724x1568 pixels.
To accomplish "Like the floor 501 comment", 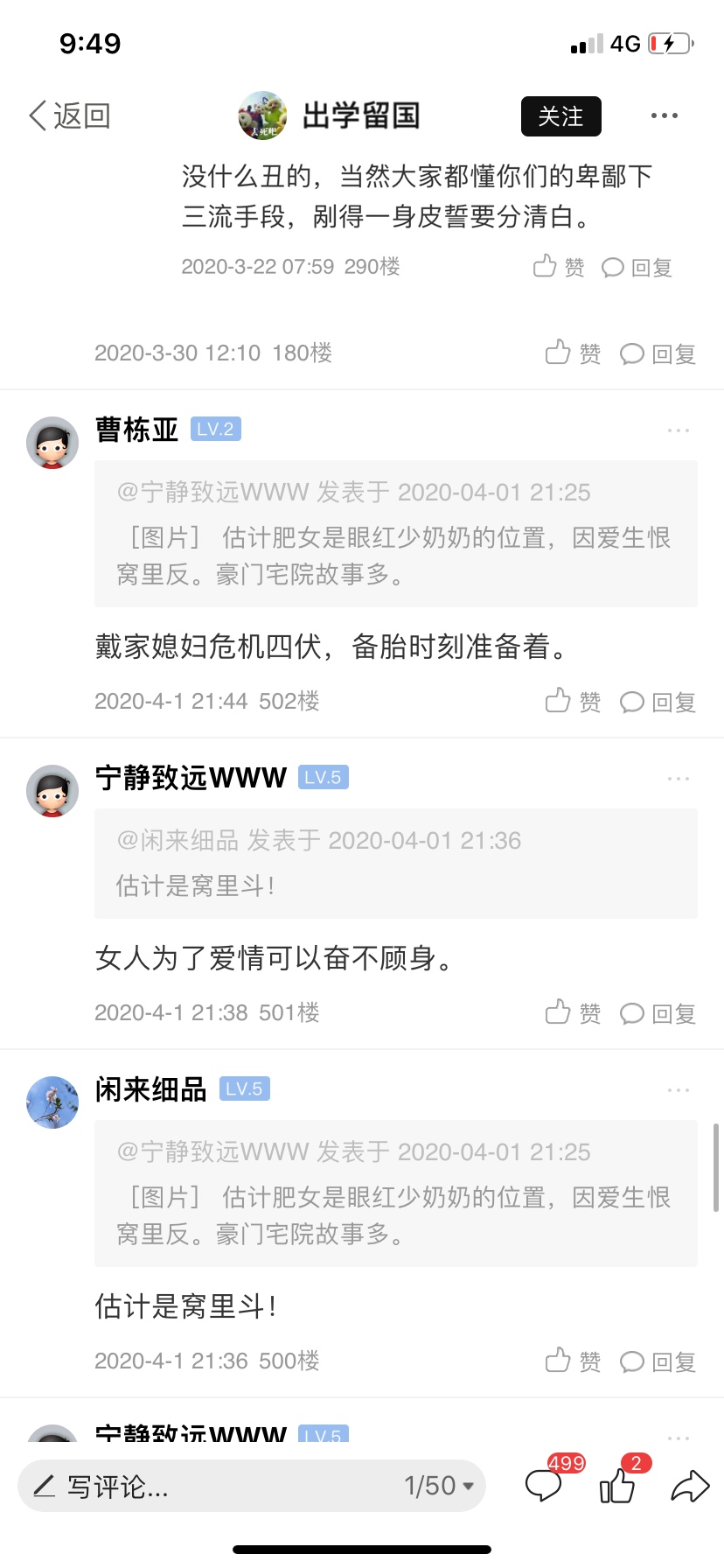I will [574, 1013].
